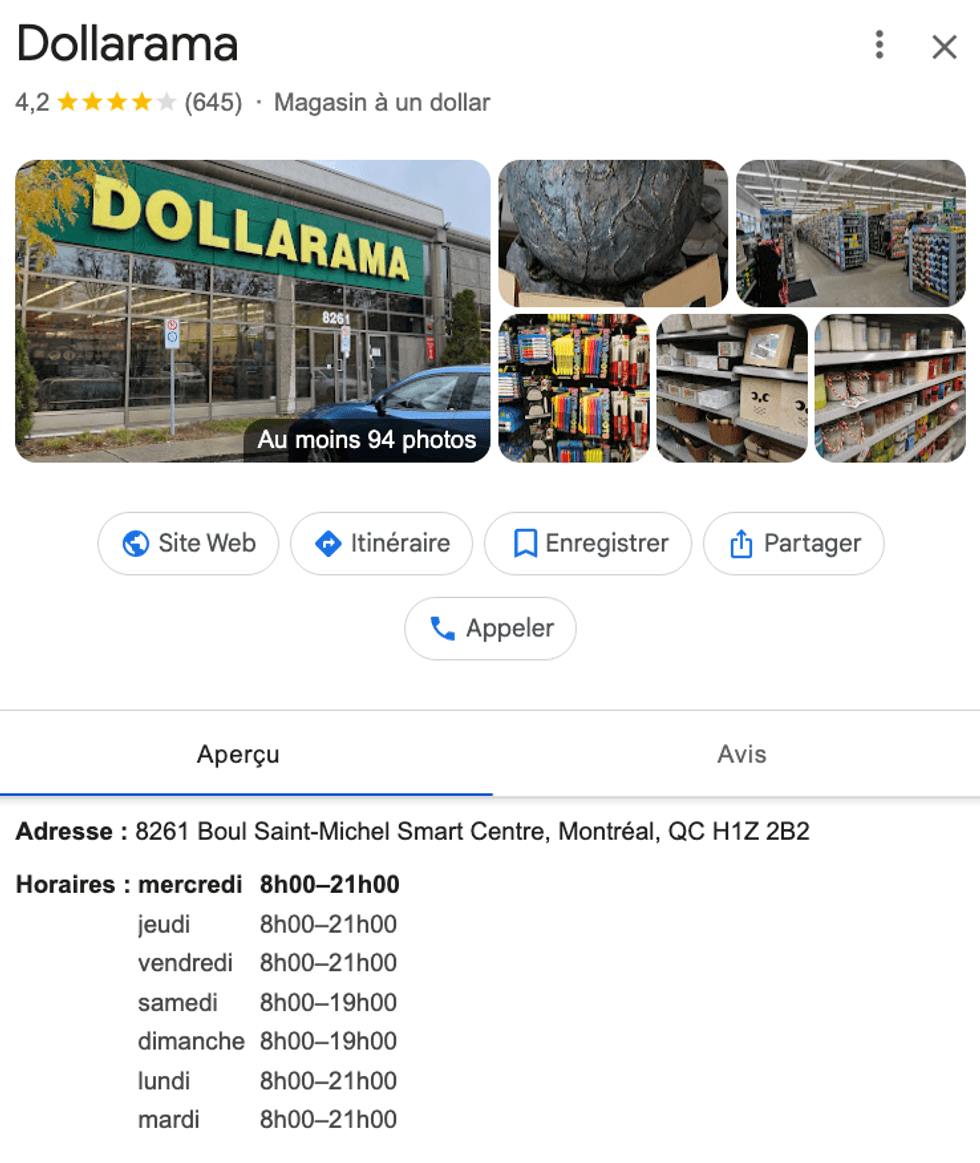Save the place with Enregistrer
The width and height of the screenshot is (980, 1163).
click(587, 543)
